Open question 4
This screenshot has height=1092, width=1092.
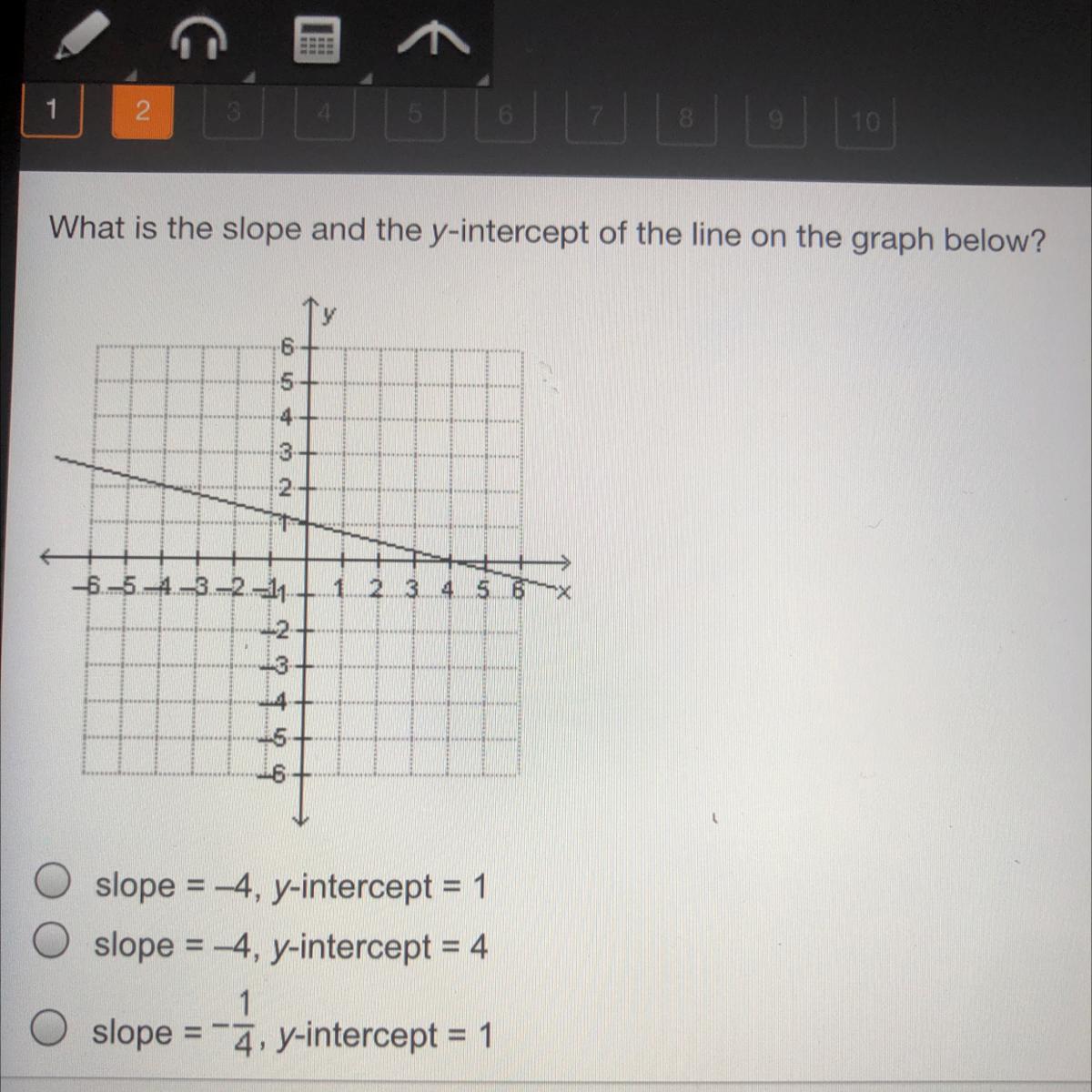click(324, 115)
